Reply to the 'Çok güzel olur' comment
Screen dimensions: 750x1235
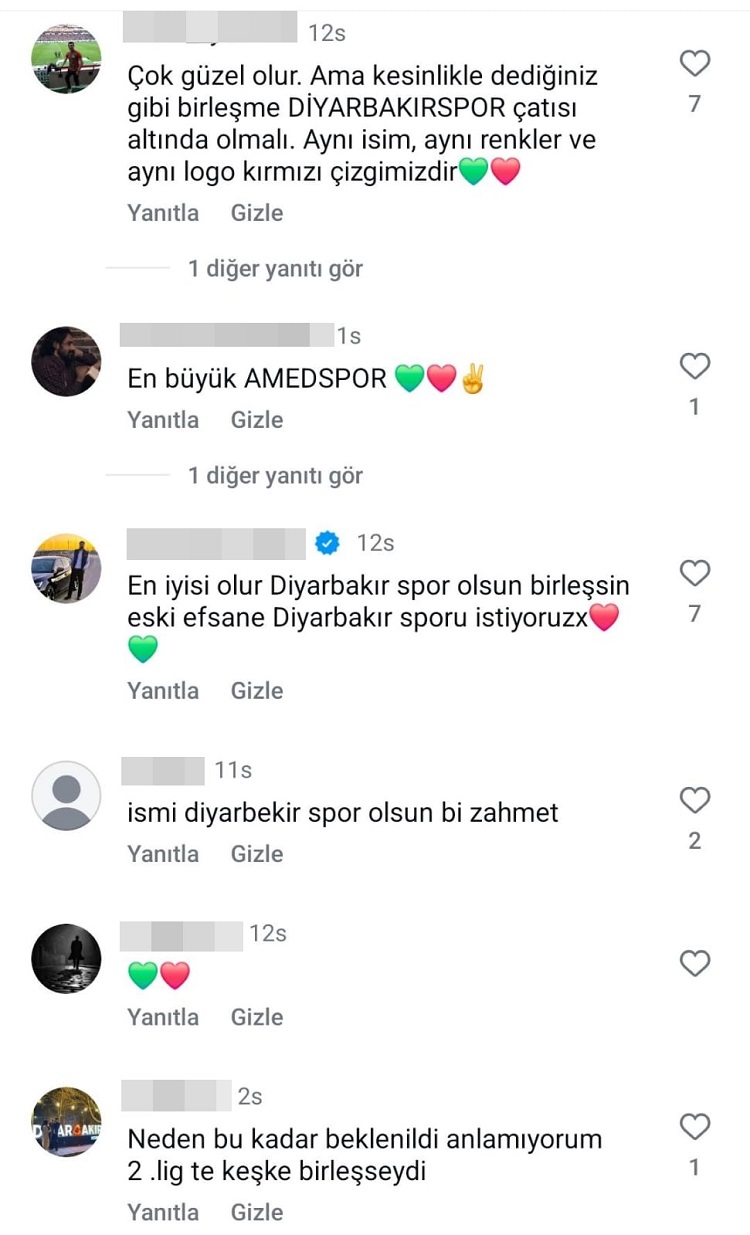(x=163, y=213)
